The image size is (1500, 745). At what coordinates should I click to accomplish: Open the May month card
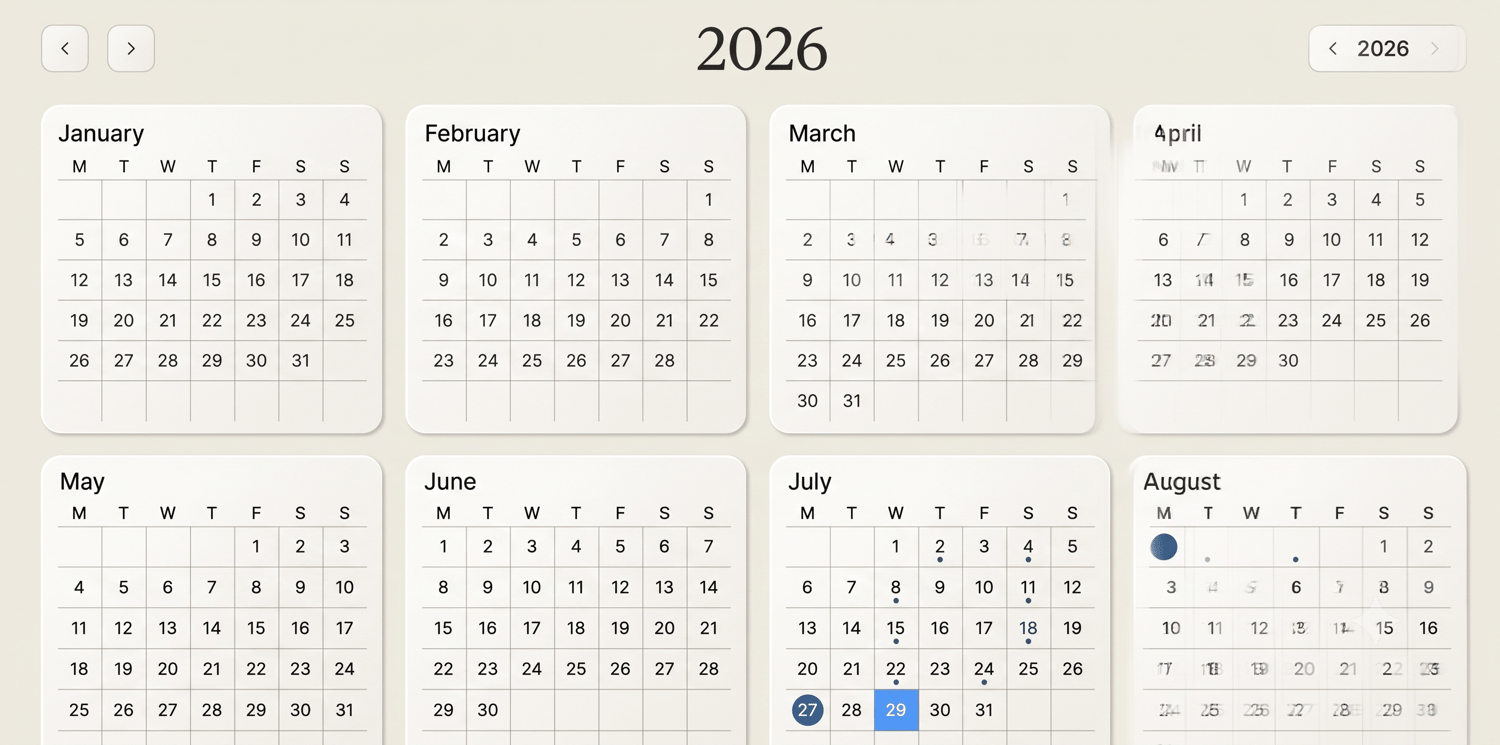(x=212, y=601)
